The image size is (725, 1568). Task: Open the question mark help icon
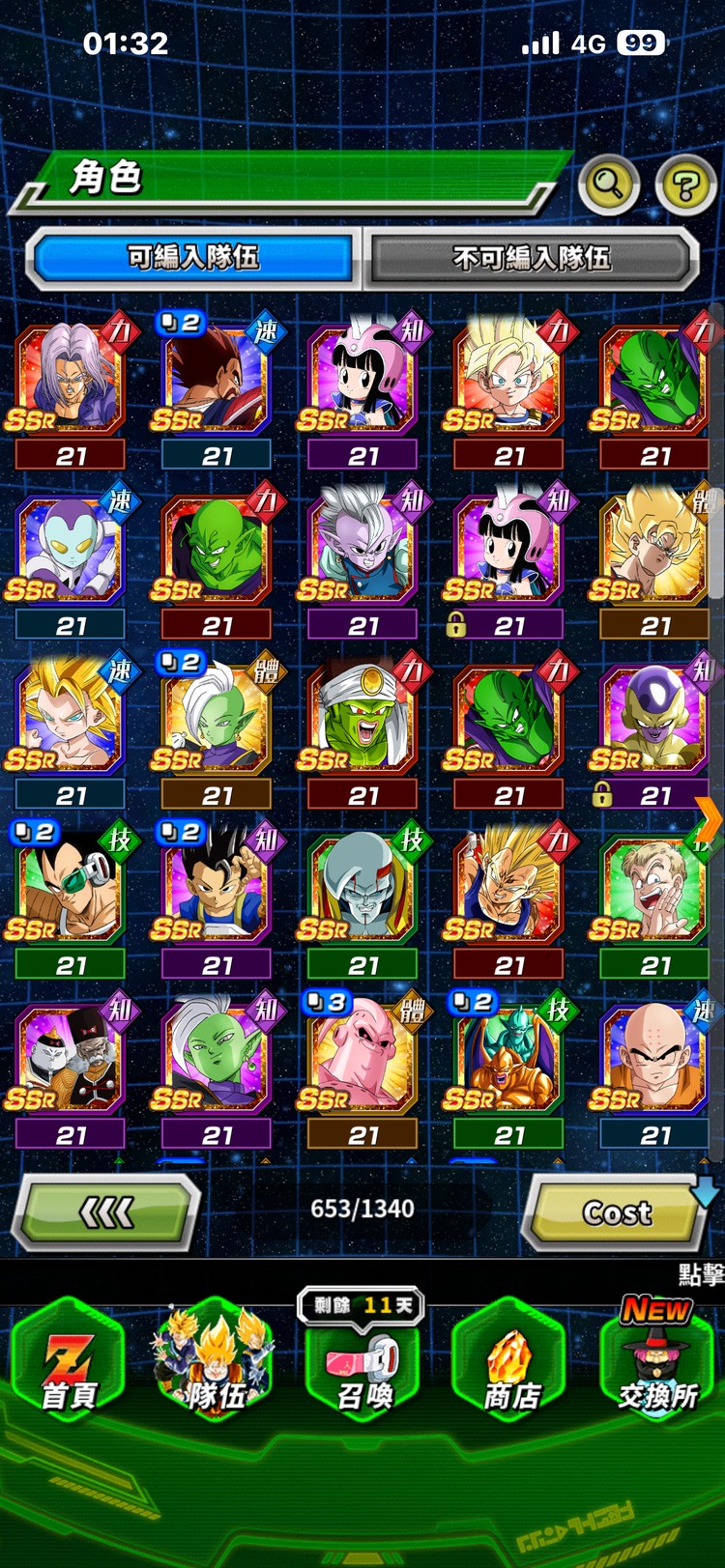pos(685,184)
